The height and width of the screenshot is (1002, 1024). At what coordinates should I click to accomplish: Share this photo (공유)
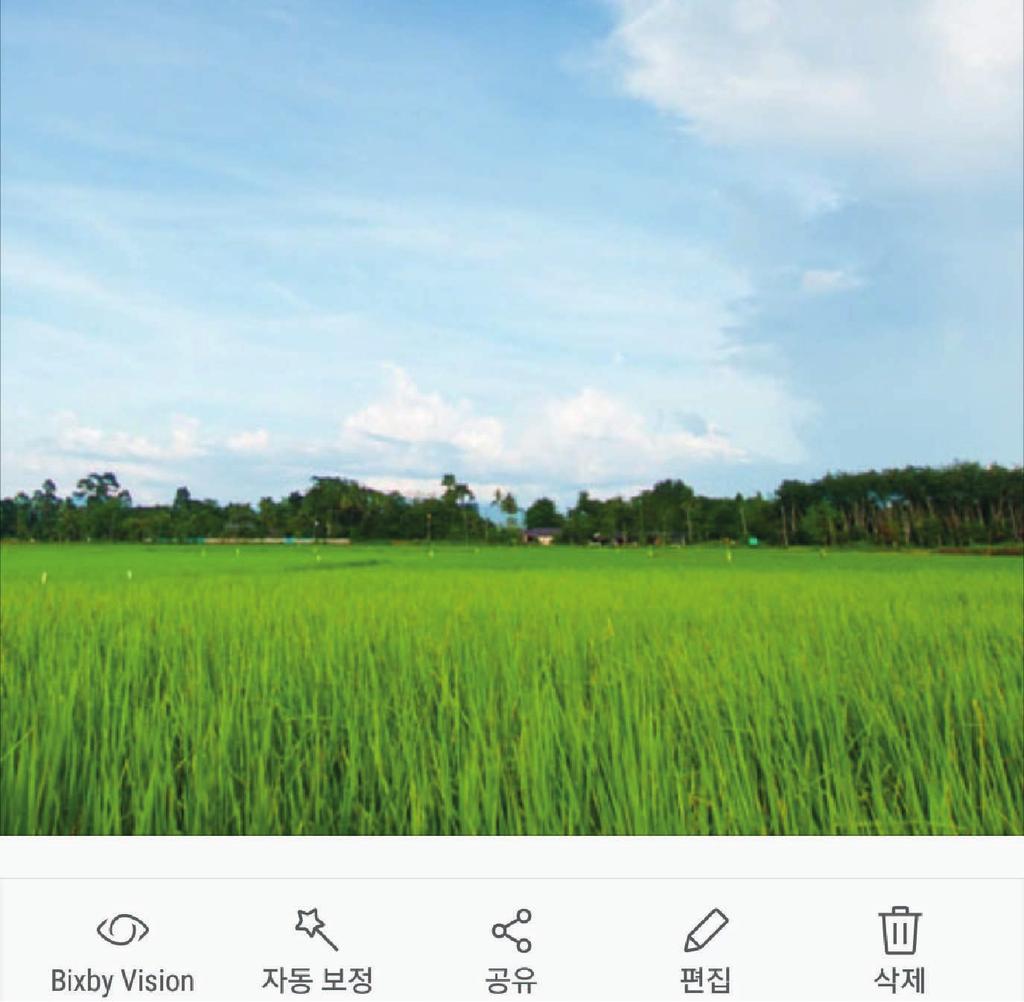(511, 950)
